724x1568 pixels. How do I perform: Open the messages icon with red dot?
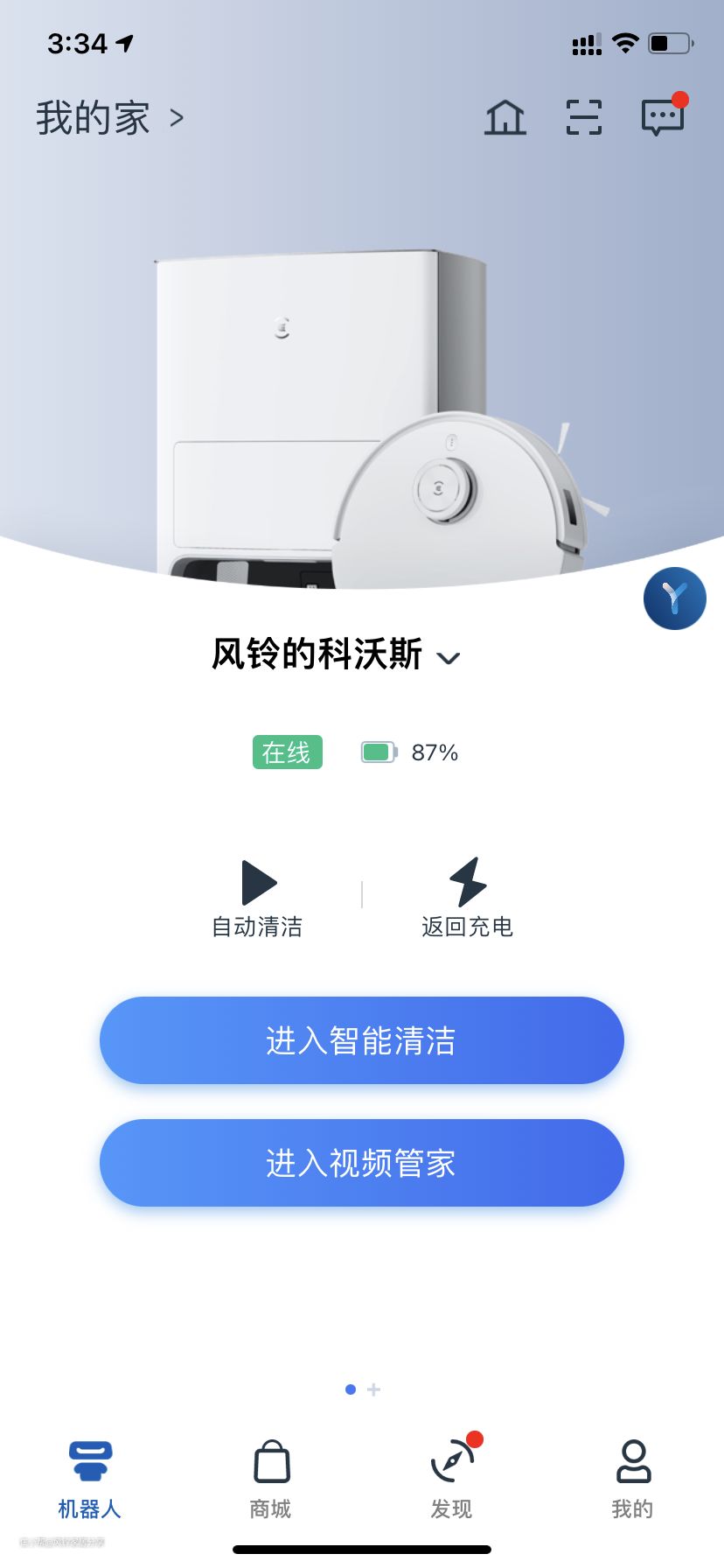(x=663, y=117)
